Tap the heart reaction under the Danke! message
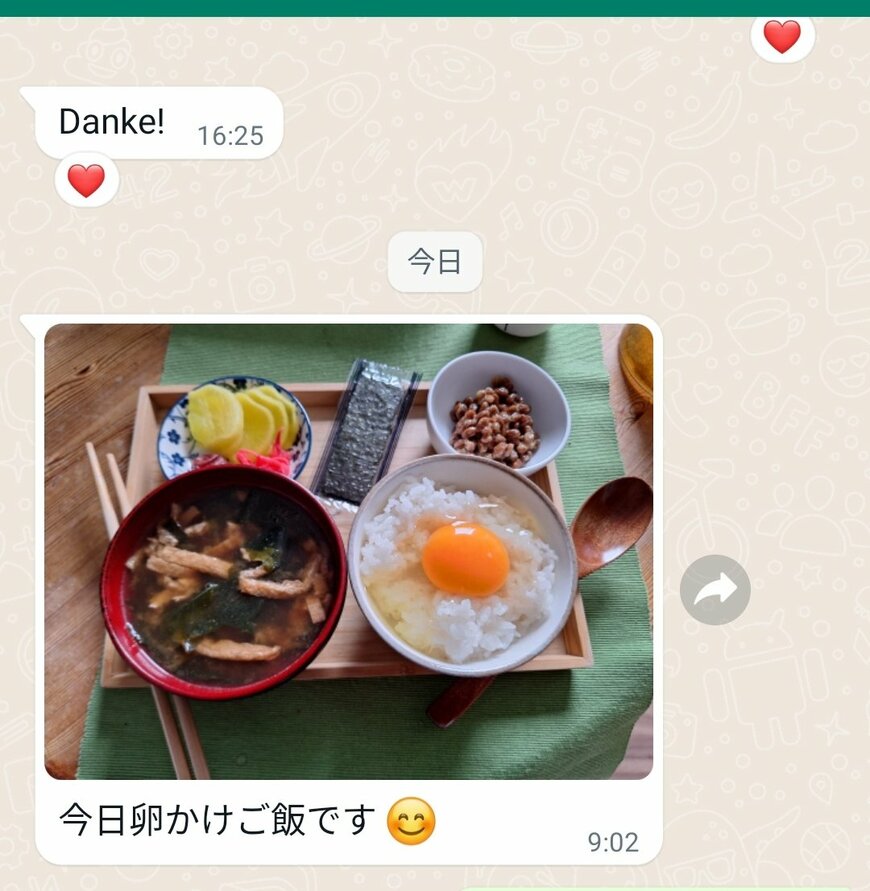Viewport: 870px width, 891px height. pyautogui.click(x=86, y=181)
